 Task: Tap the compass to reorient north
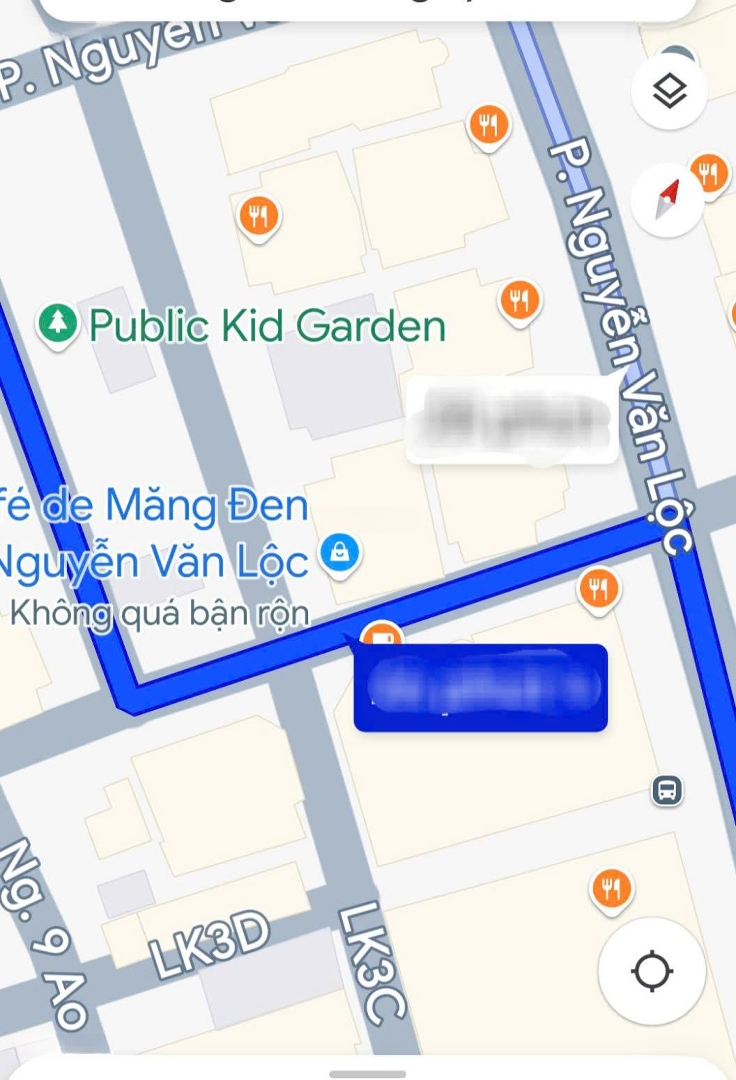tap(667, 199)
